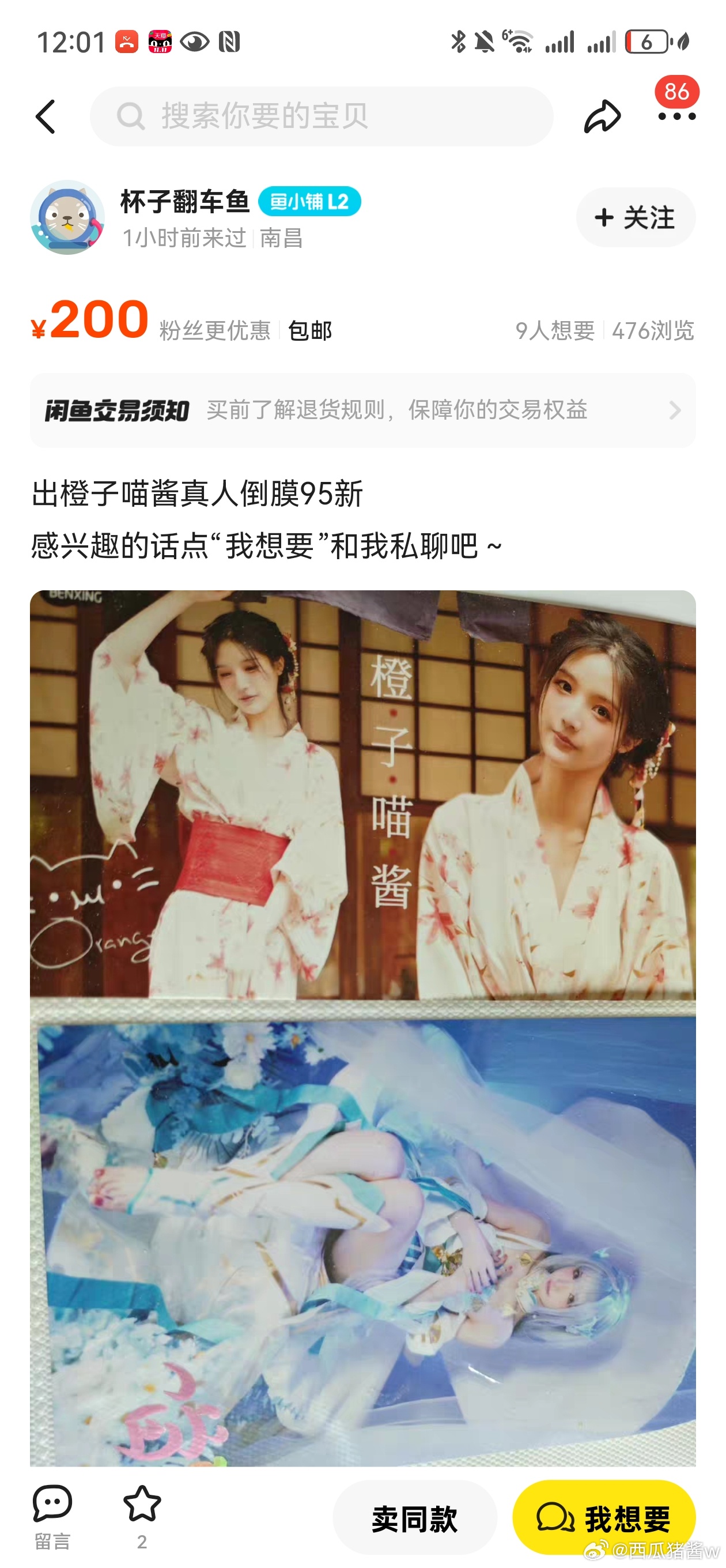Screen dimensions: 726x1568
Task: Go back using the top-left arrow
Action: [46, 116]
